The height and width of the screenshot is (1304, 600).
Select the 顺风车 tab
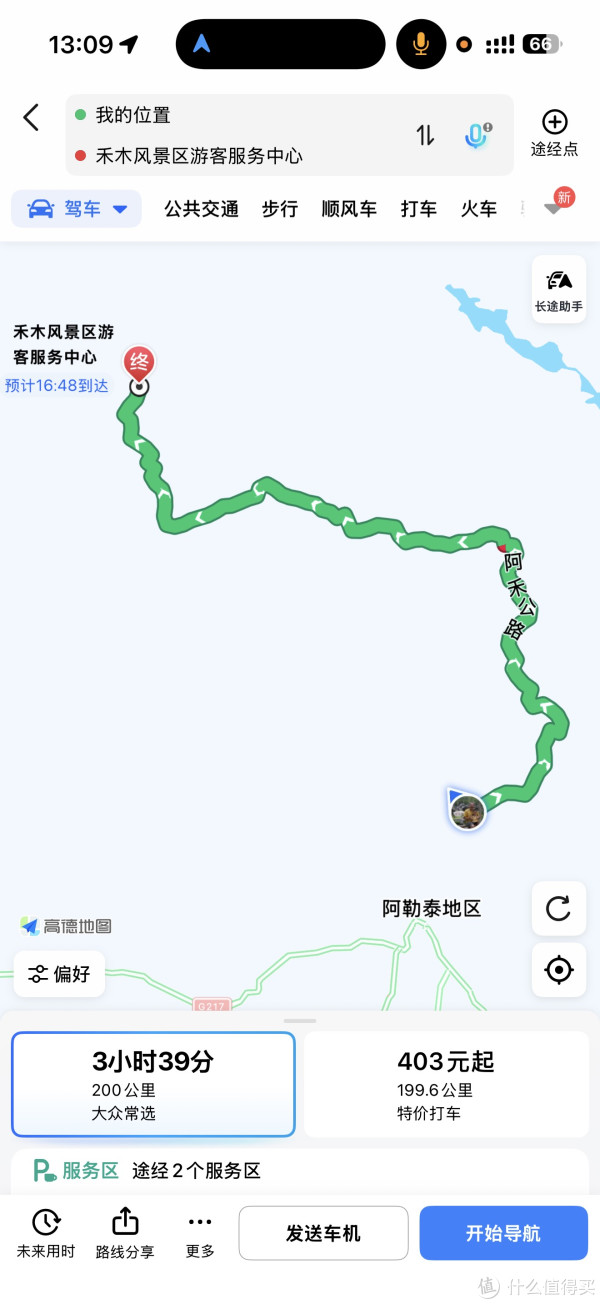[349, 209]
